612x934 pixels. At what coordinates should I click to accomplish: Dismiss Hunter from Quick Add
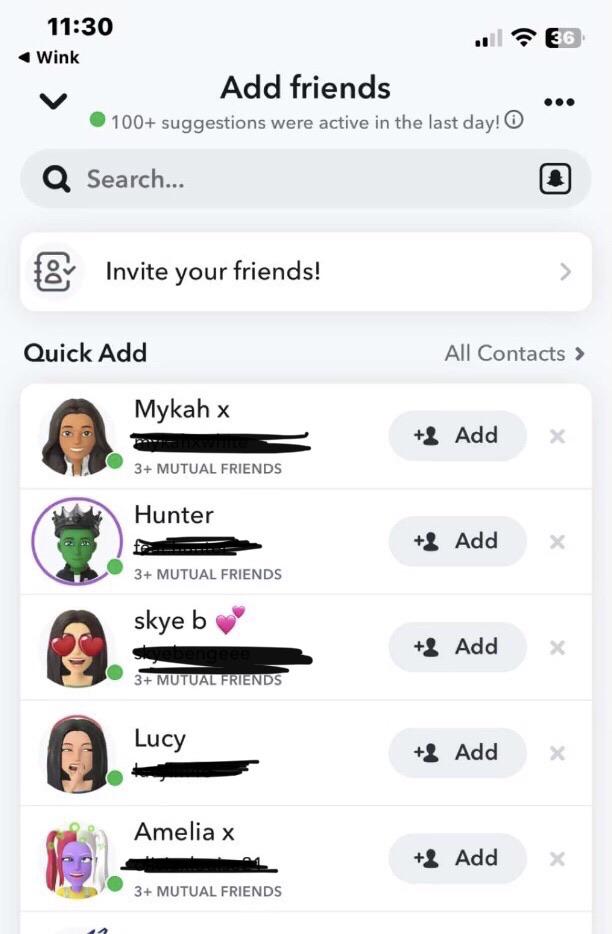(x=558, y=542)
